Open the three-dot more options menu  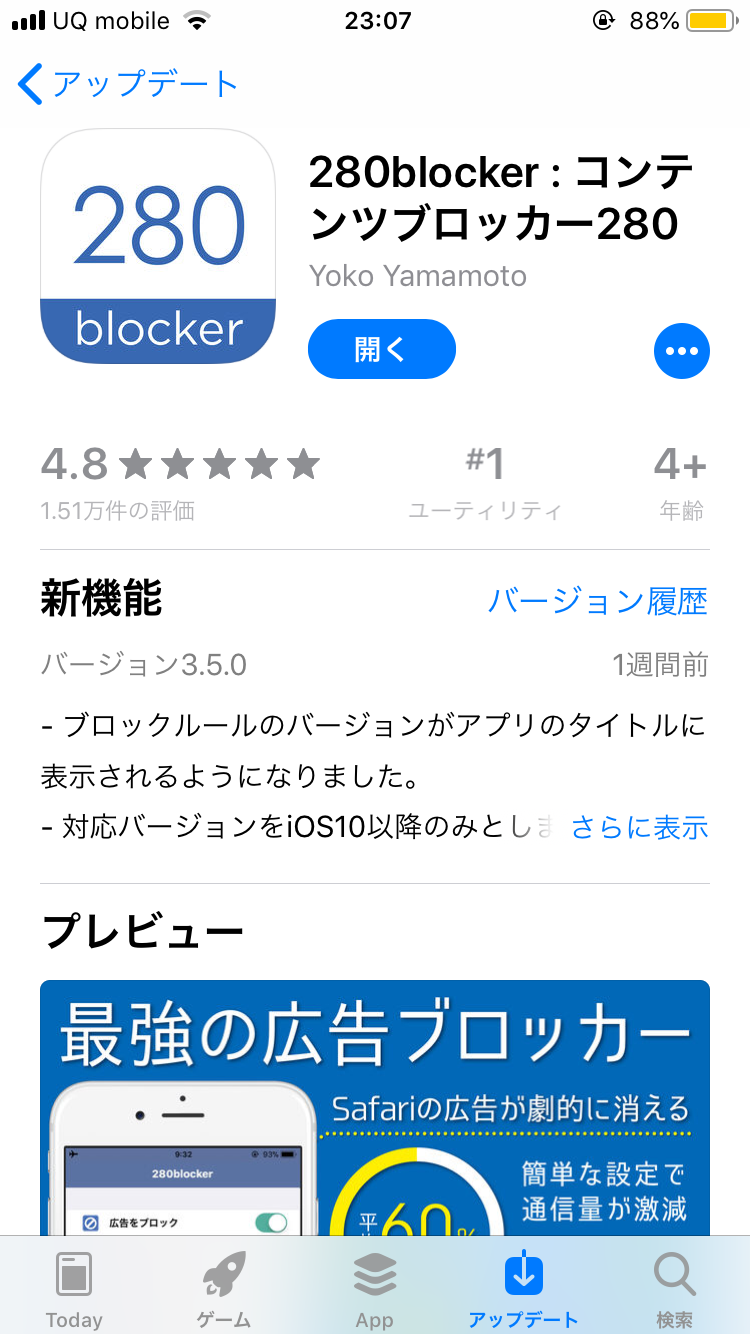(682, 351)
